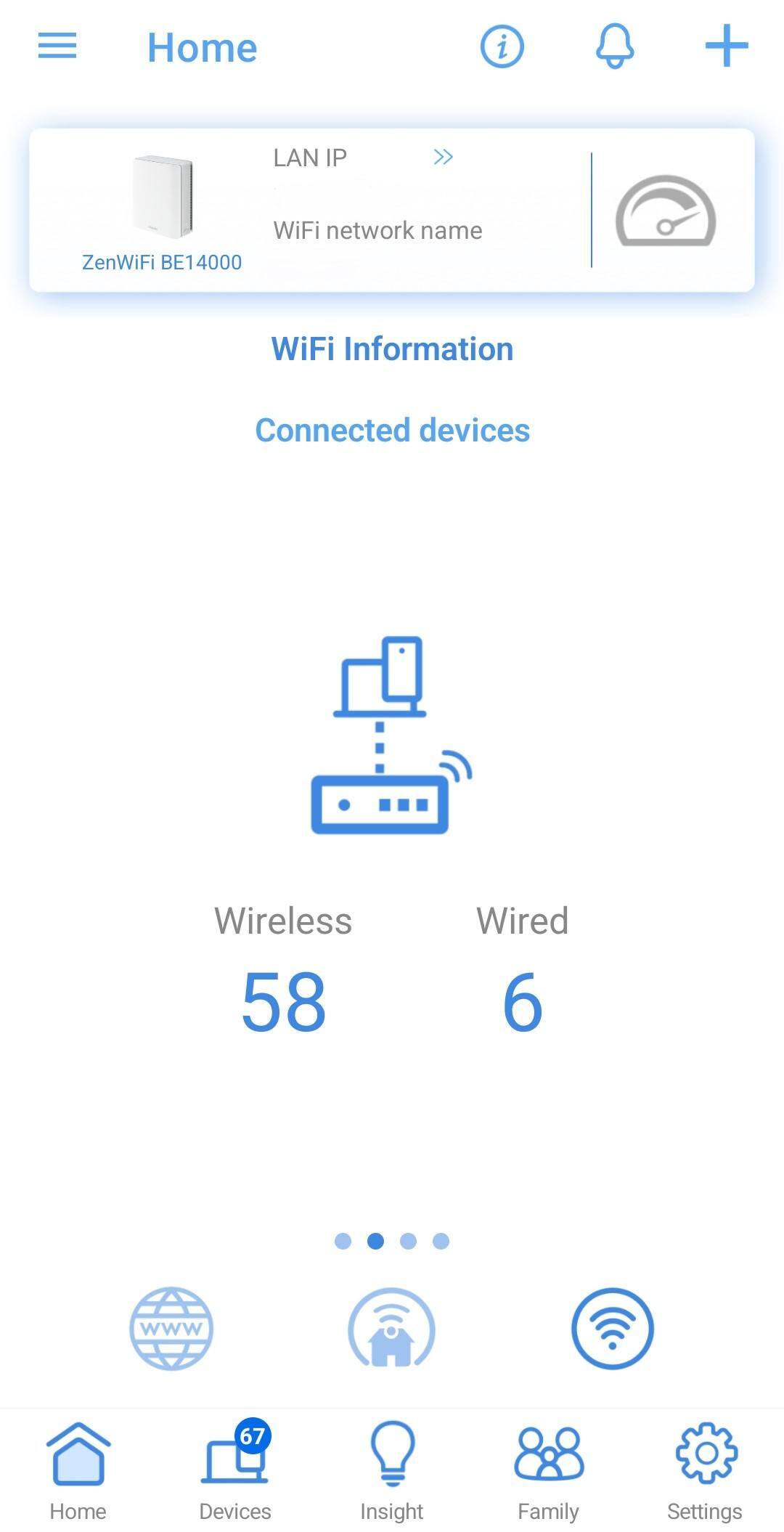This screenshot has height=1532, width=784.
Task: Expand LAN IP details with double chevron
Action: point(443,157)
